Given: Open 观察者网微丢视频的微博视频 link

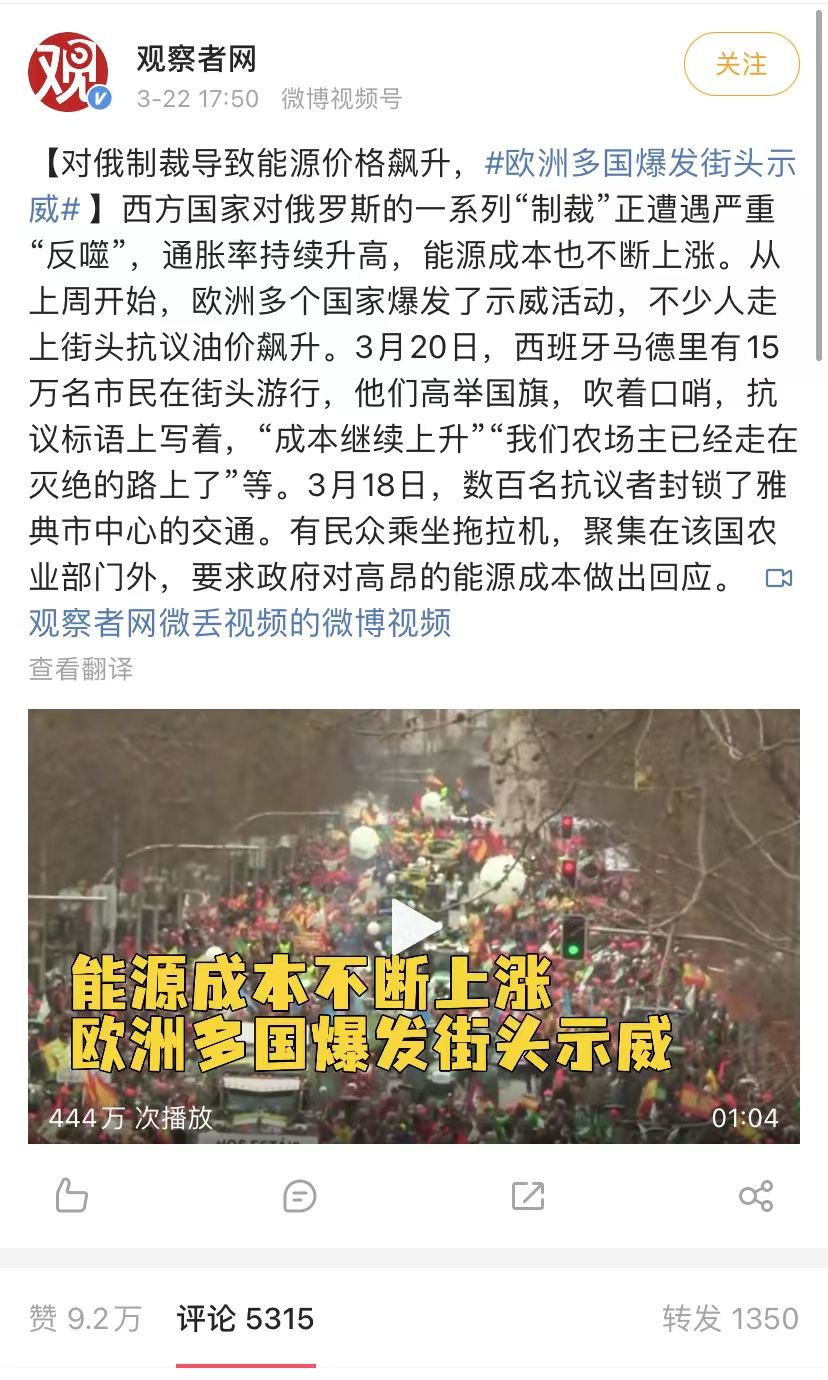Looking at the screenshot, I should [x=240, y=622].
